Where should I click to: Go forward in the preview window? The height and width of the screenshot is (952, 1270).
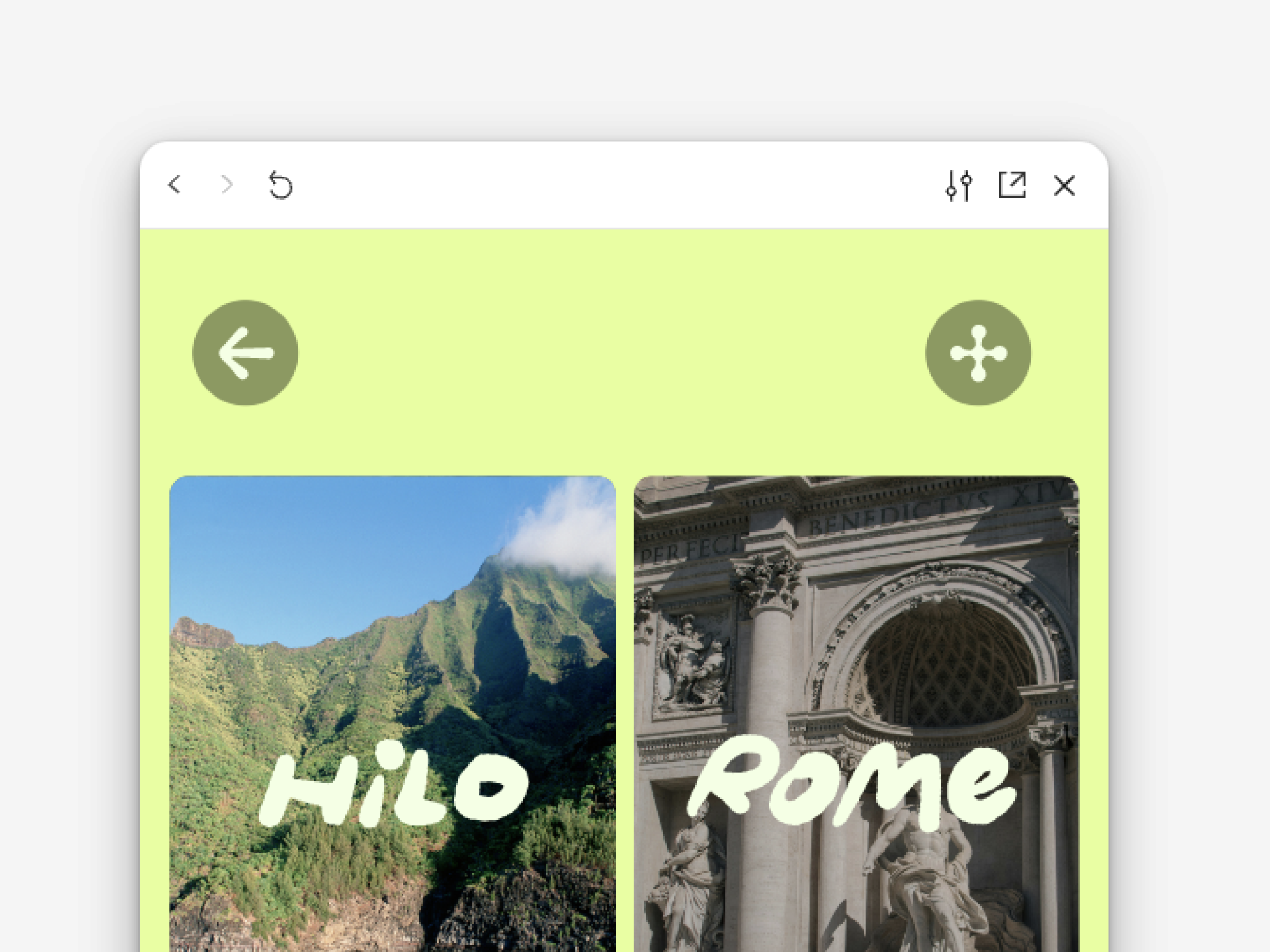(227, 185)
